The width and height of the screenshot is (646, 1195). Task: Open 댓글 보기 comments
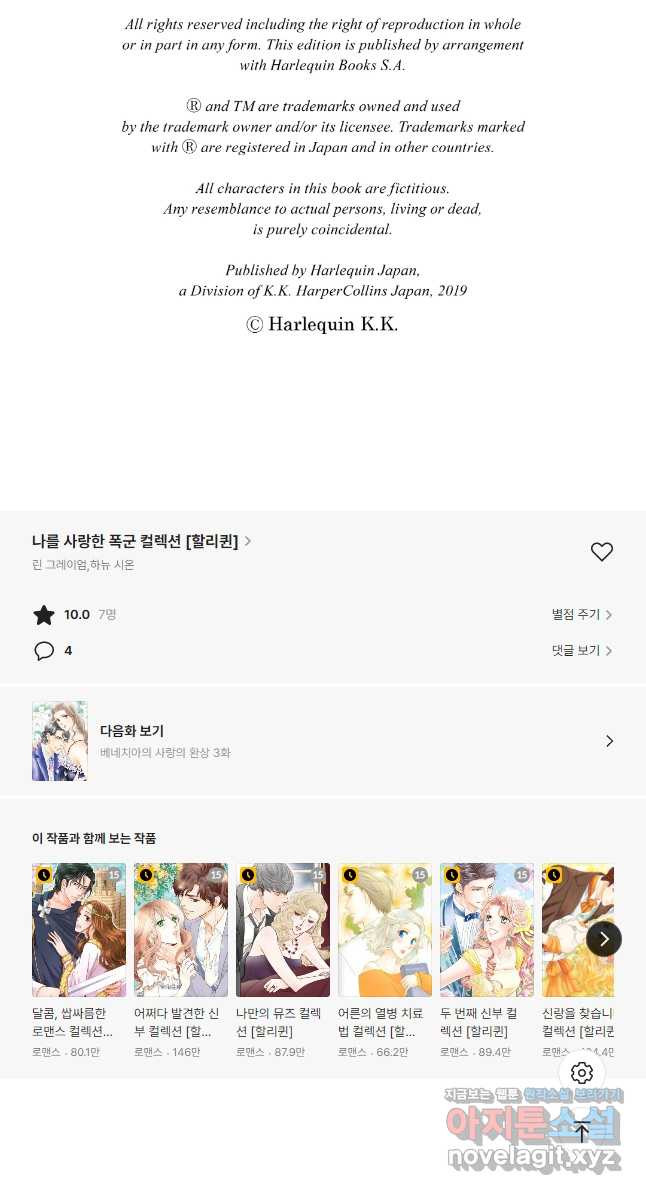pos(581,650)
